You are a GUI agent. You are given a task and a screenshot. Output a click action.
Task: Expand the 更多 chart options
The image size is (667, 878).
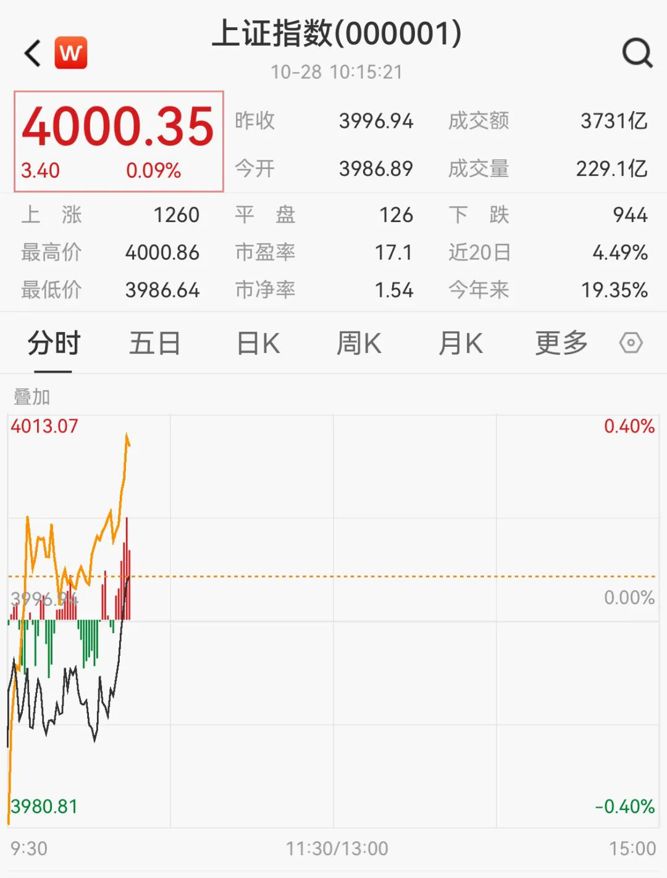click(x=561, y=344)
